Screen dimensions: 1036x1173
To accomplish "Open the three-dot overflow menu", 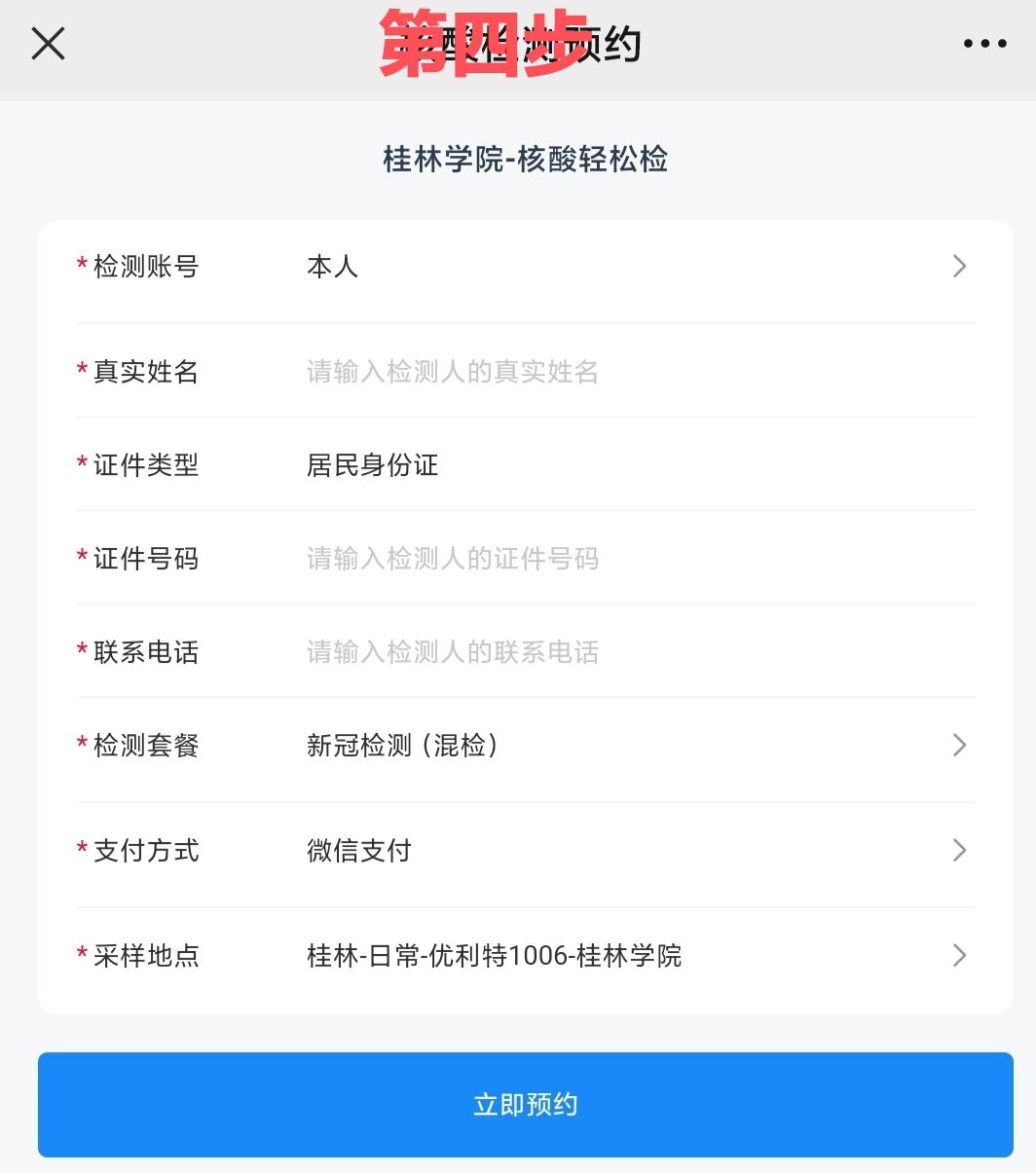I will [x=984, y=44].
